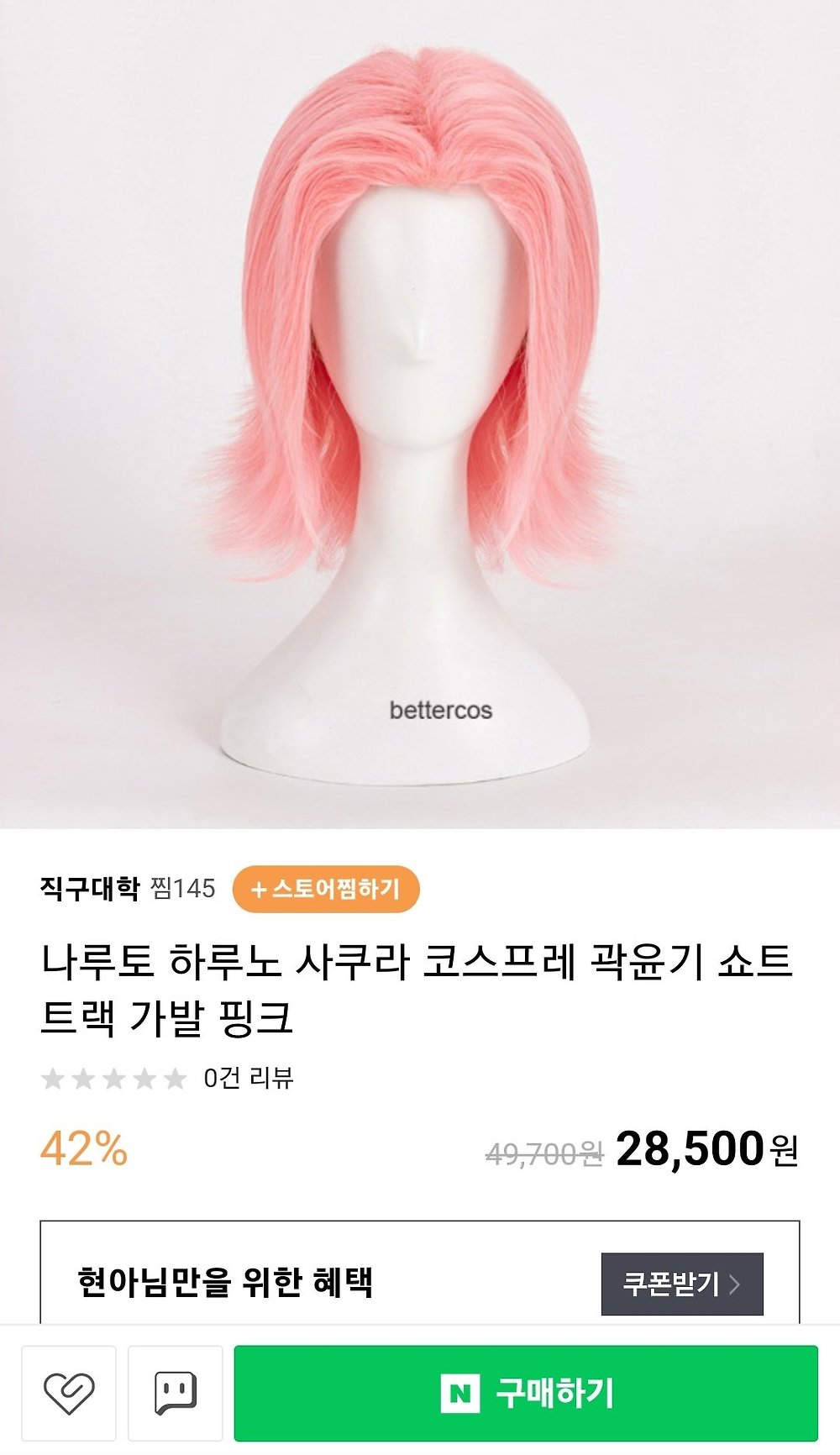The image size is (840, 1455).
Task: Open the 0건 리뷰 reviews
Action: (248, 1078)
